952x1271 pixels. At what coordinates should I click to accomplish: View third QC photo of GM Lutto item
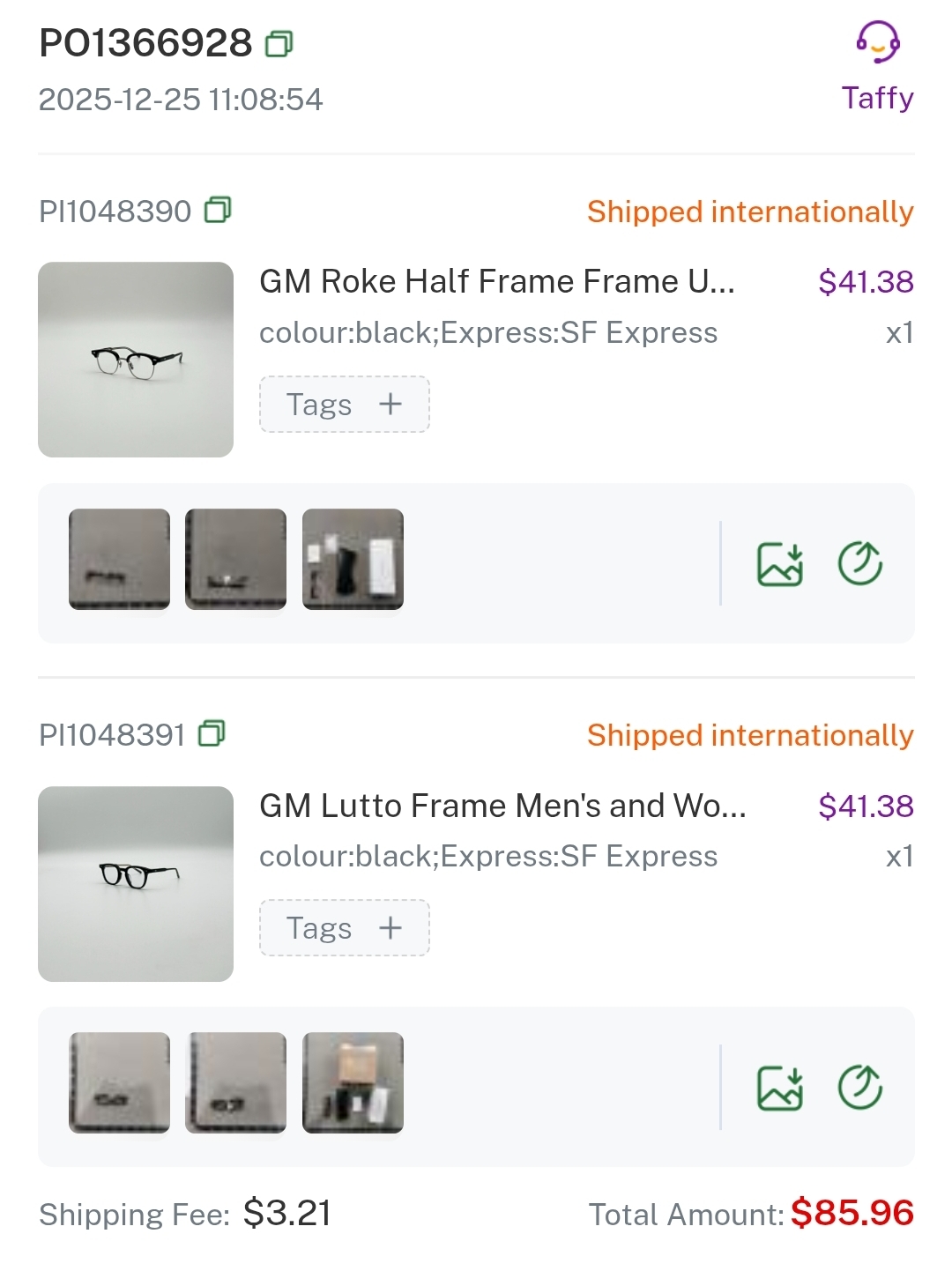353,1082
